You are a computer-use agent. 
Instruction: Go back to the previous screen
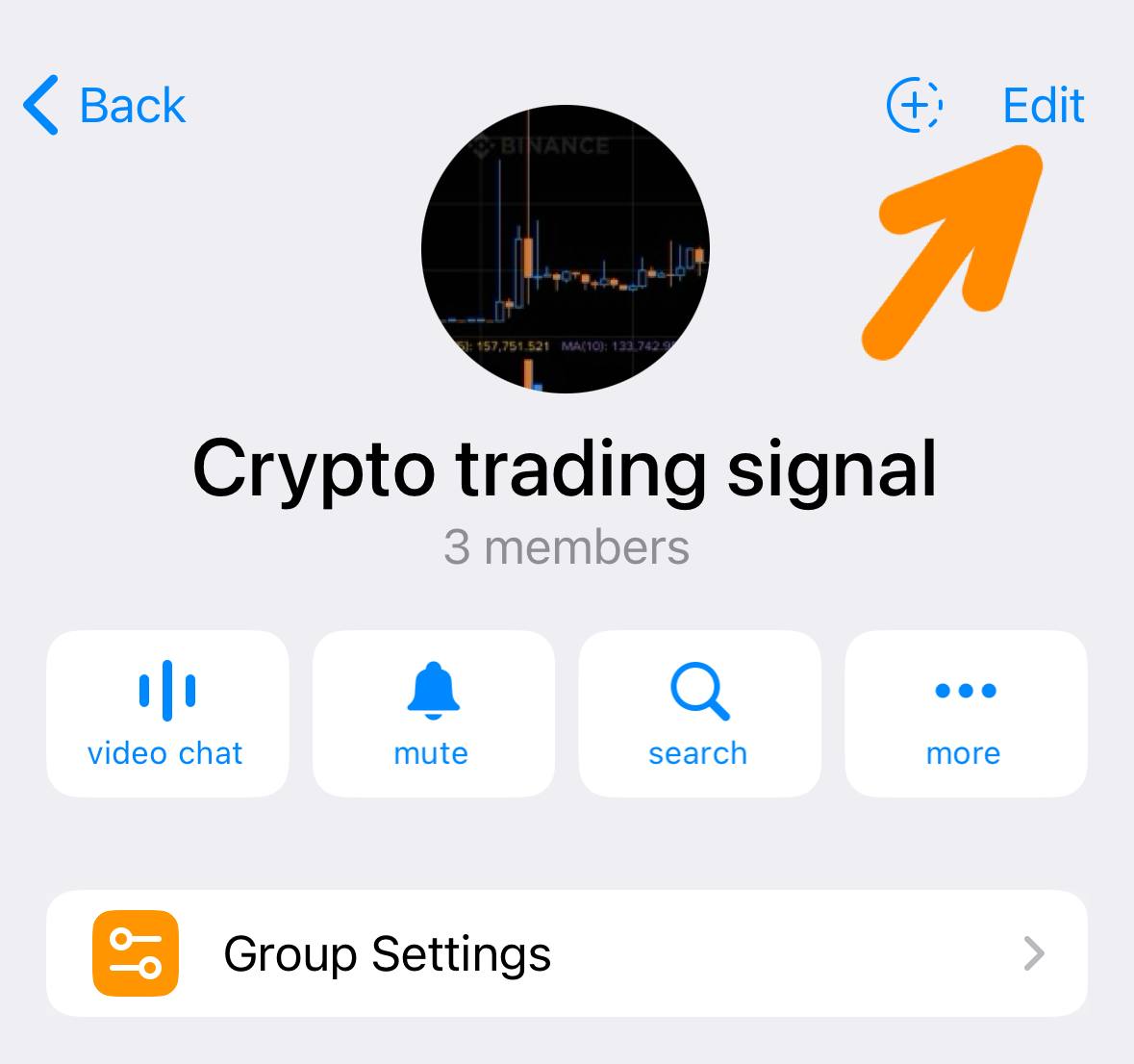point(104,105)
